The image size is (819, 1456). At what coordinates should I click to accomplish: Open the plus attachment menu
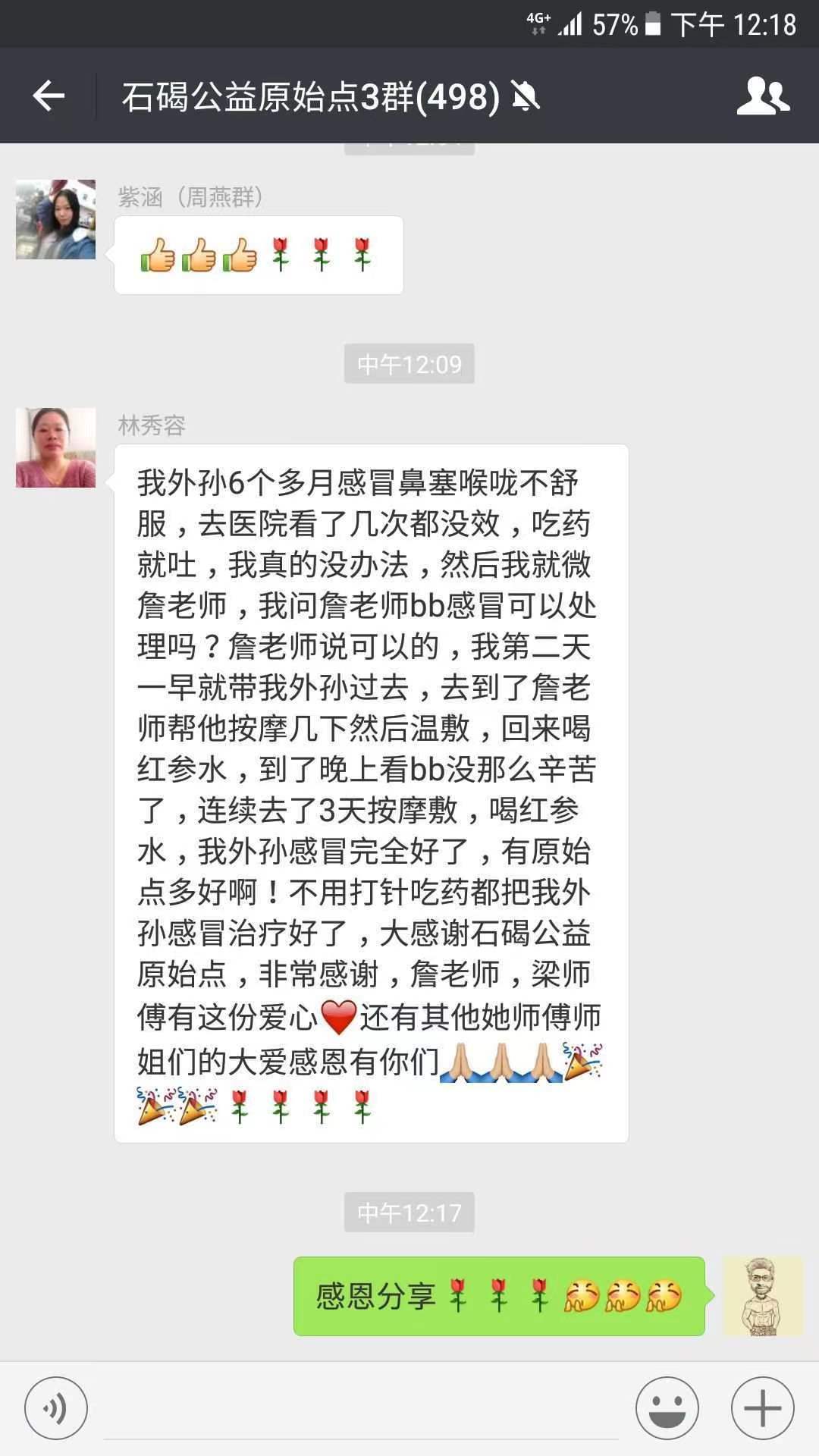[x=762, y=1408]
